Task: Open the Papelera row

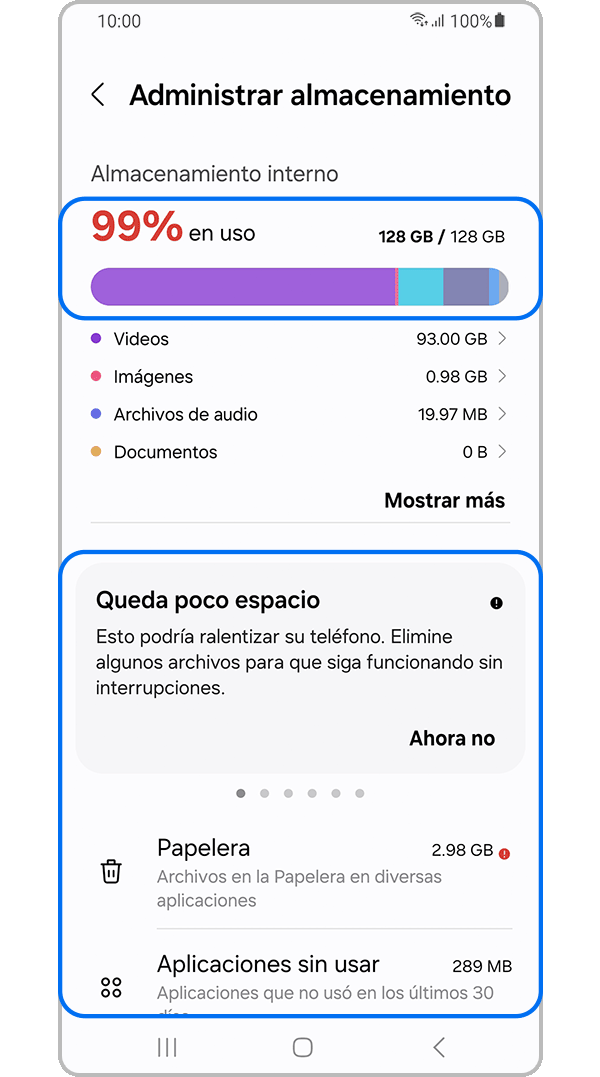Action: pyautogui.click(x=300, y=872)
